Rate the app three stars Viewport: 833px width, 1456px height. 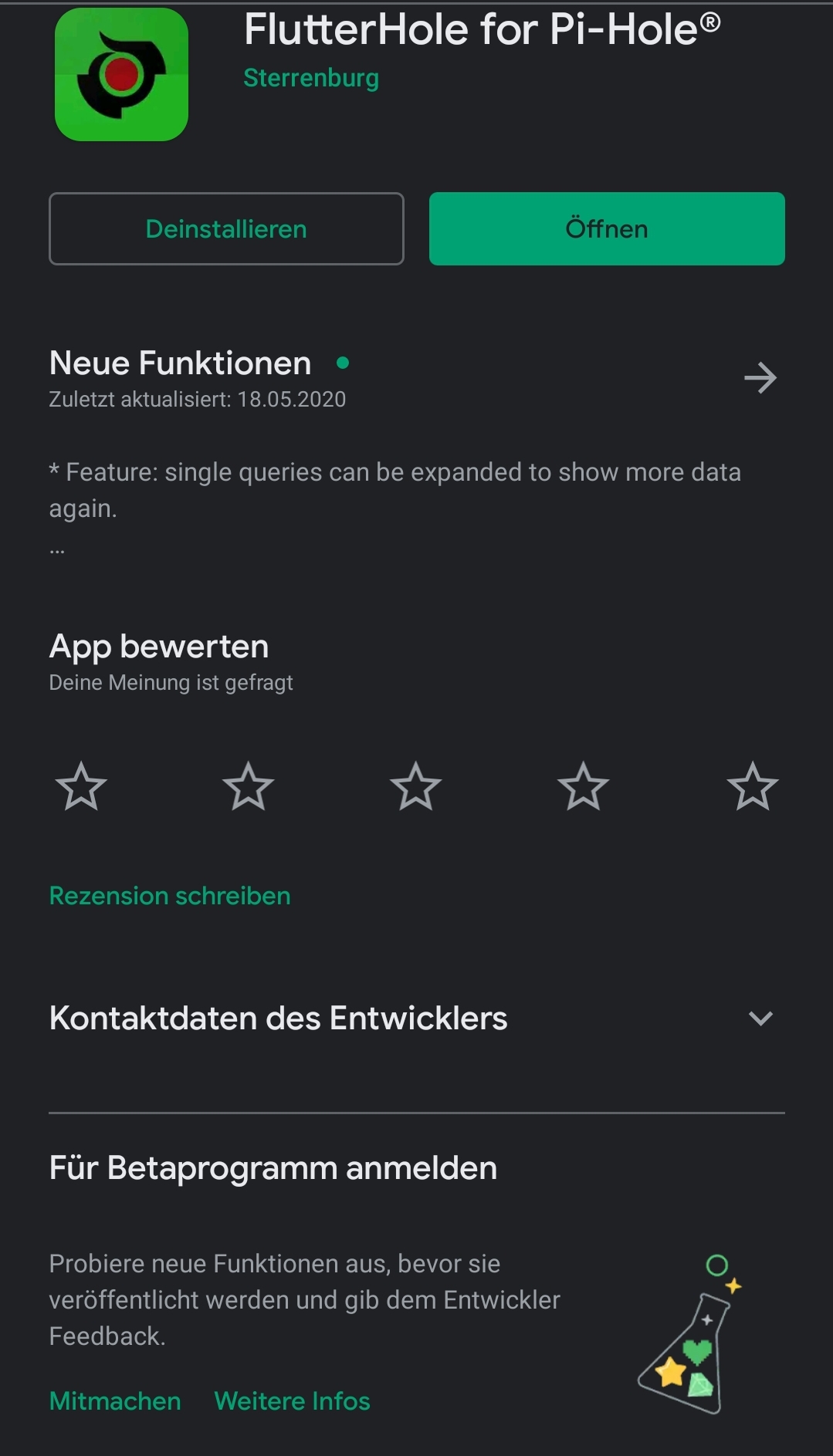pos(416,787)
